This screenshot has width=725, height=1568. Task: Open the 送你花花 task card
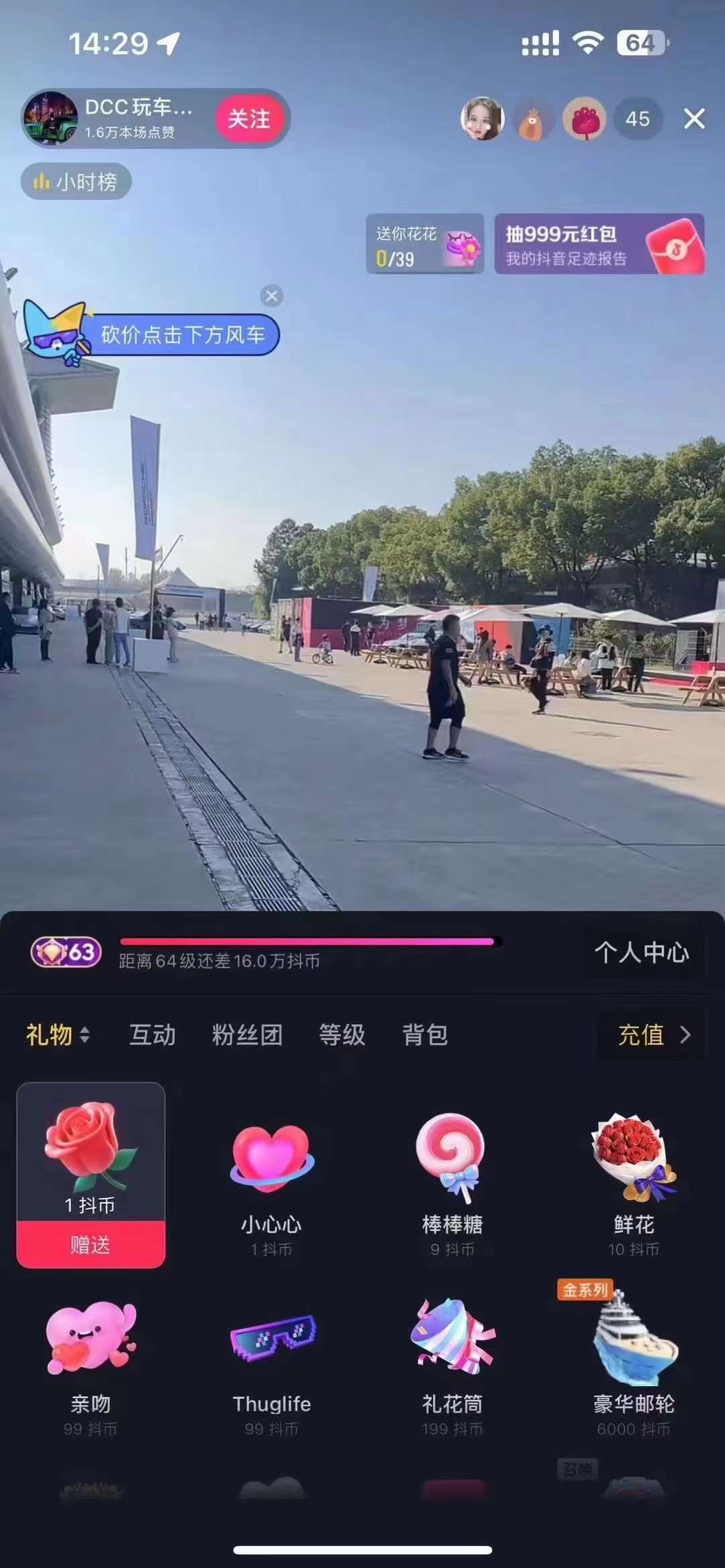pos(424,244)
